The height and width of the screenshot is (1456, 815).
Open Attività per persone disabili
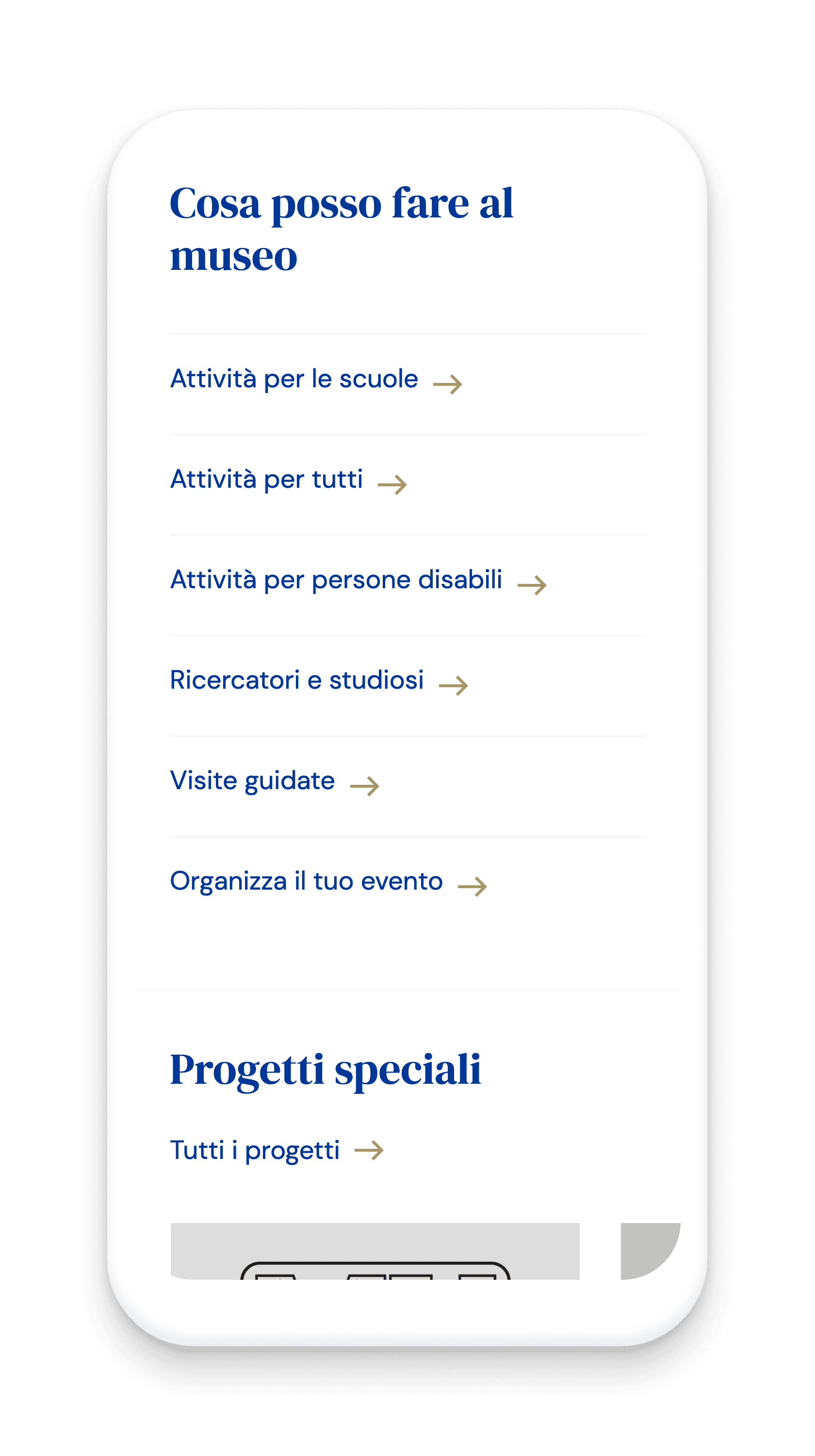[x=358, y=581]
